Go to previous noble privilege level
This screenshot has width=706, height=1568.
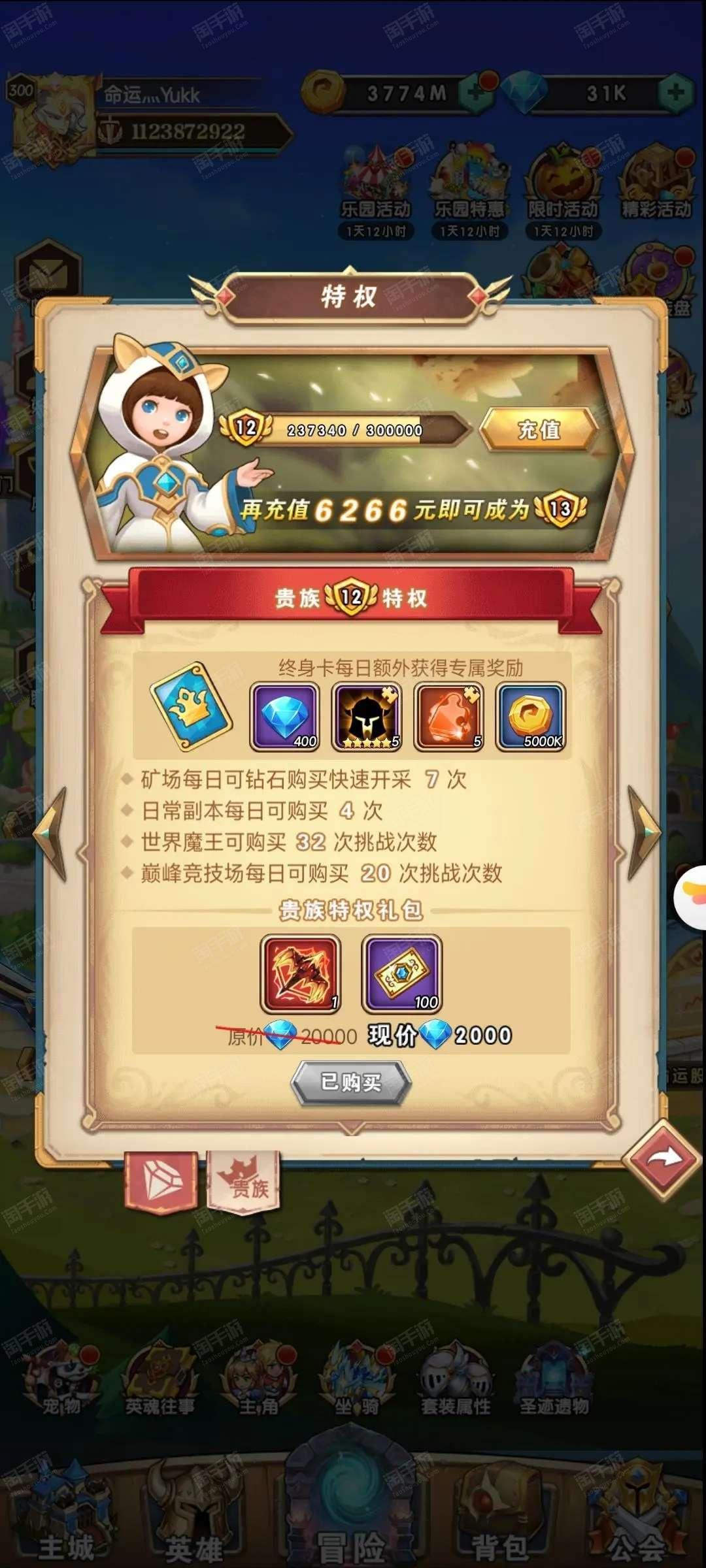click(x=51, y=834)
